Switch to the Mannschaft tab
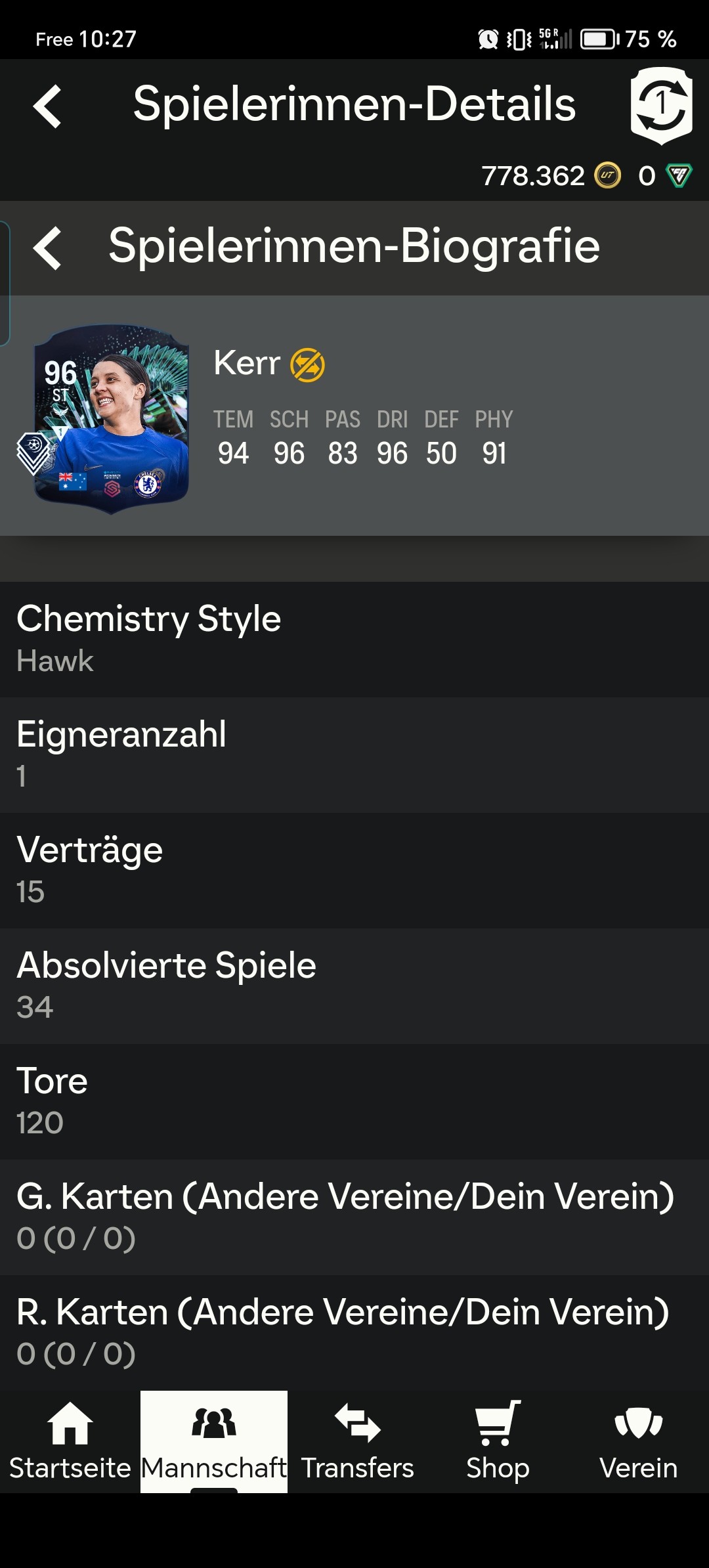The image size is (709, 1568). [214, 1441]
